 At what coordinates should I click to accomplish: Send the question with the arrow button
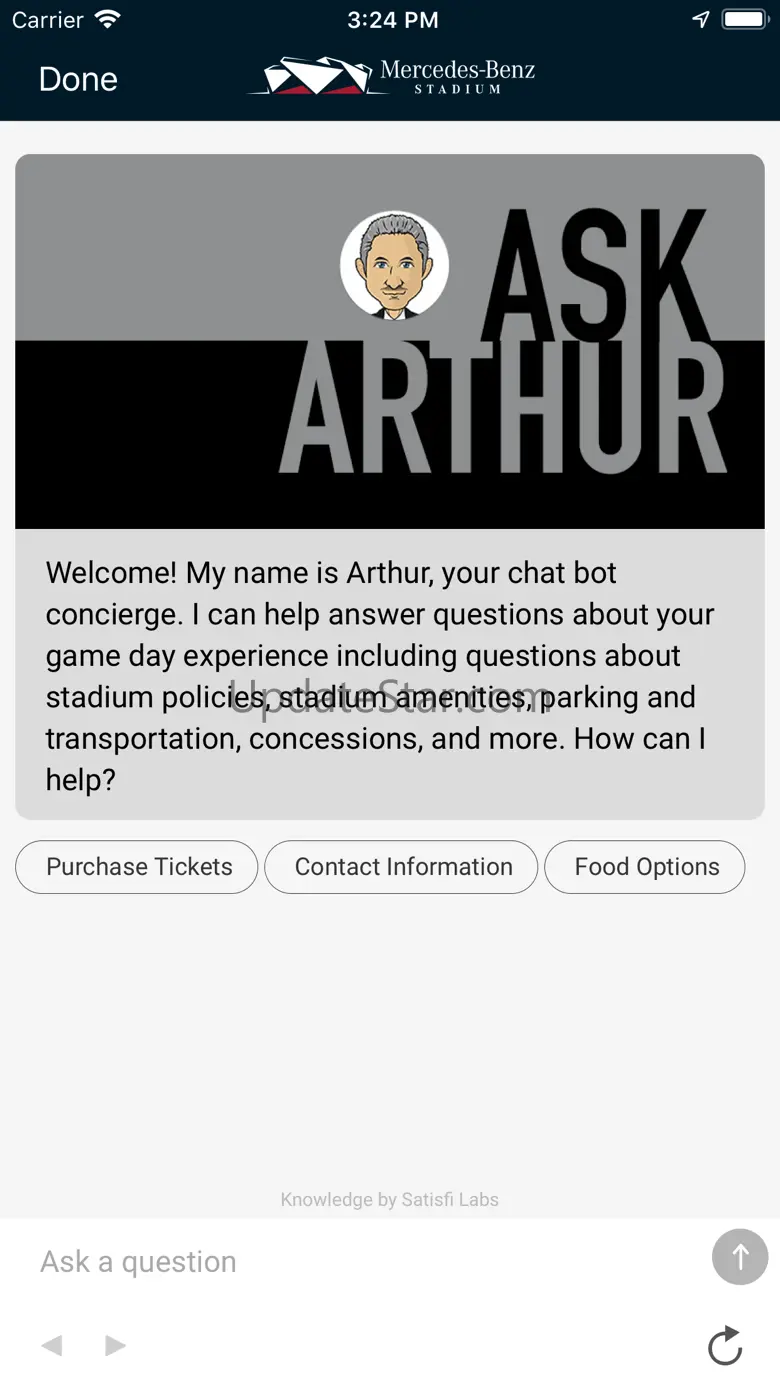tap(740, 1257)
